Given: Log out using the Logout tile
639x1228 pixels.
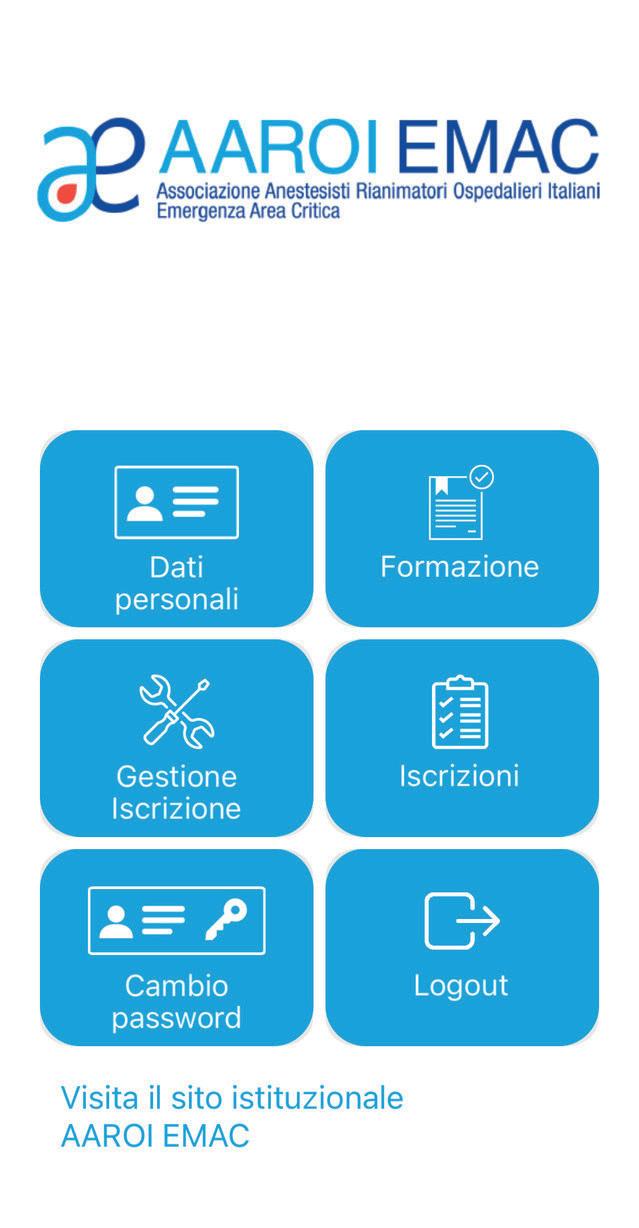Looking at the screenshot, I should [461, 947].
